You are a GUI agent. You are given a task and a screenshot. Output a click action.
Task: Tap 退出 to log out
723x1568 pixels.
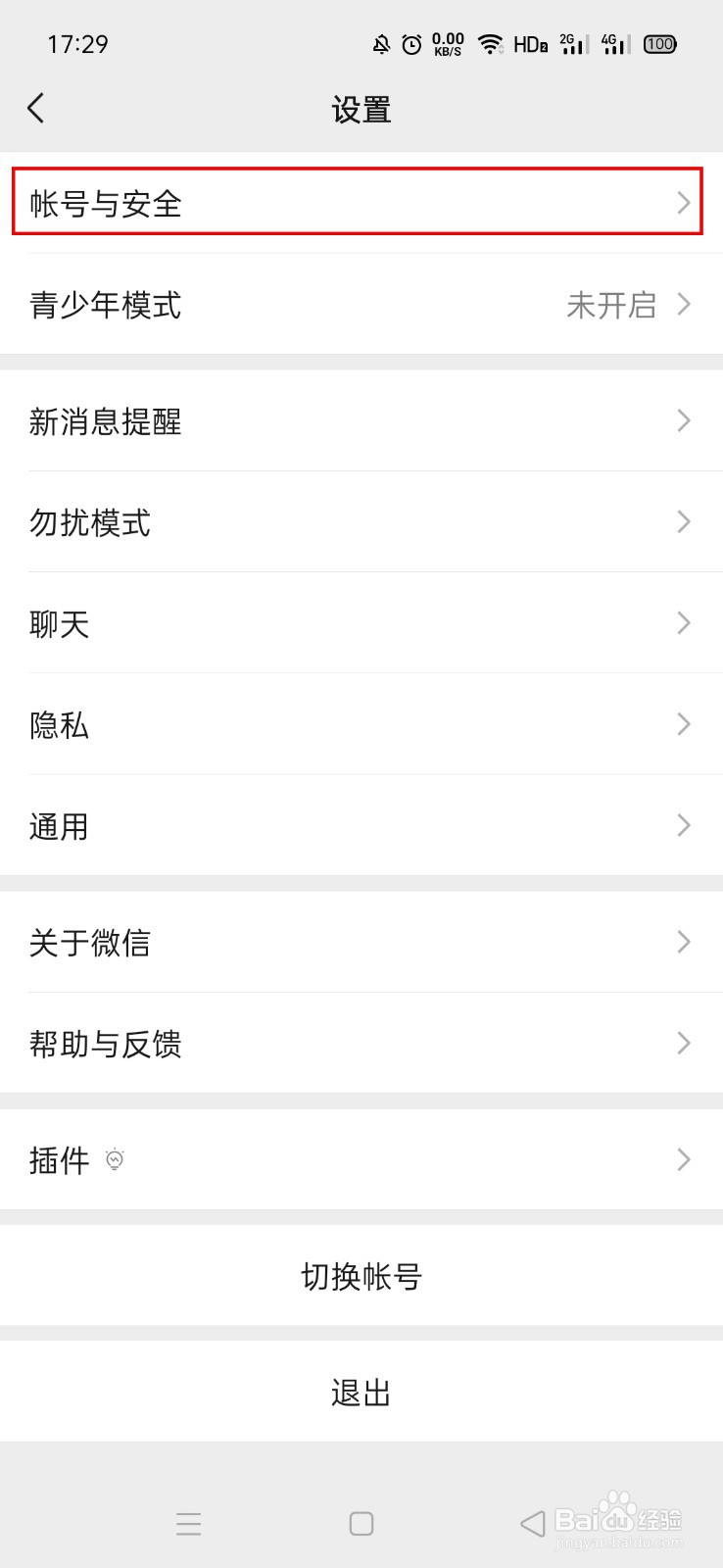tap(361, 1391)
